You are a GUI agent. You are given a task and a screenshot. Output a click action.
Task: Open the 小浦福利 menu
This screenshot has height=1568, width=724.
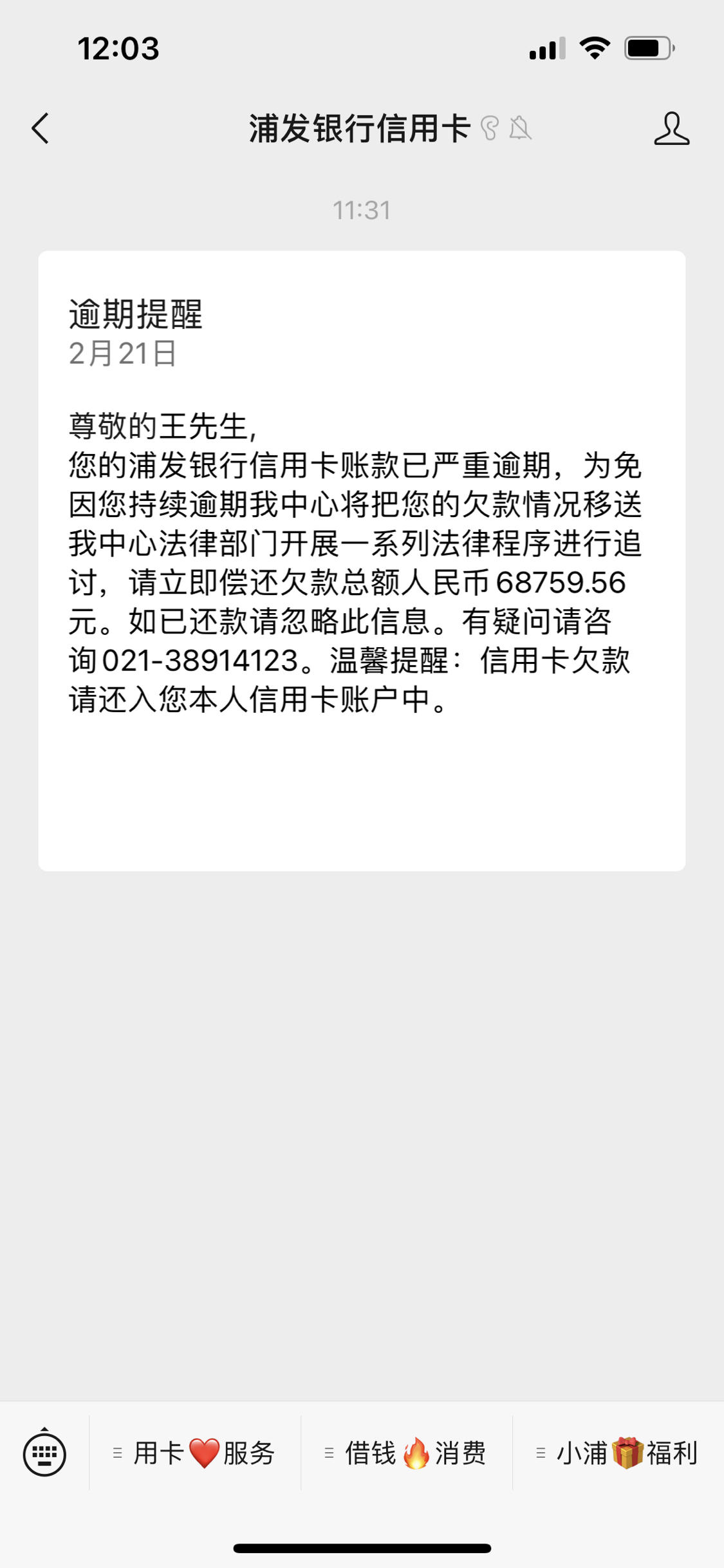click(x=618, y=1453)
